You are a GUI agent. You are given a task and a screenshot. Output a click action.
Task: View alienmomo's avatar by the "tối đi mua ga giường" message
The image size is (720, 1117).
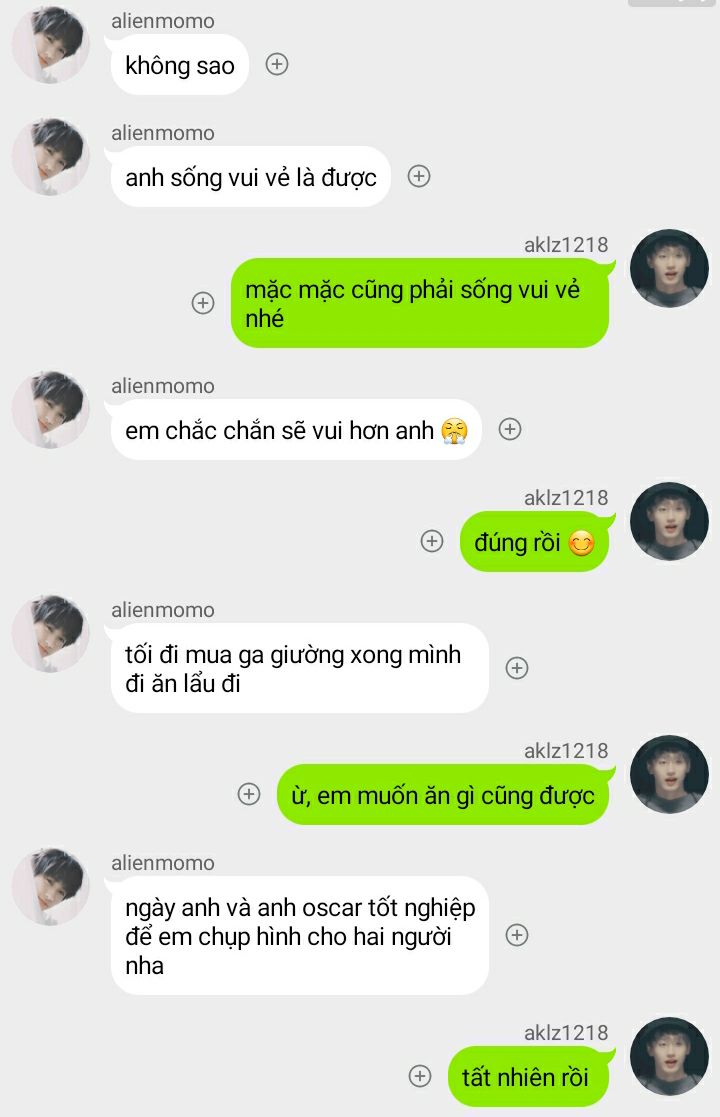click(x=50, y=634)
